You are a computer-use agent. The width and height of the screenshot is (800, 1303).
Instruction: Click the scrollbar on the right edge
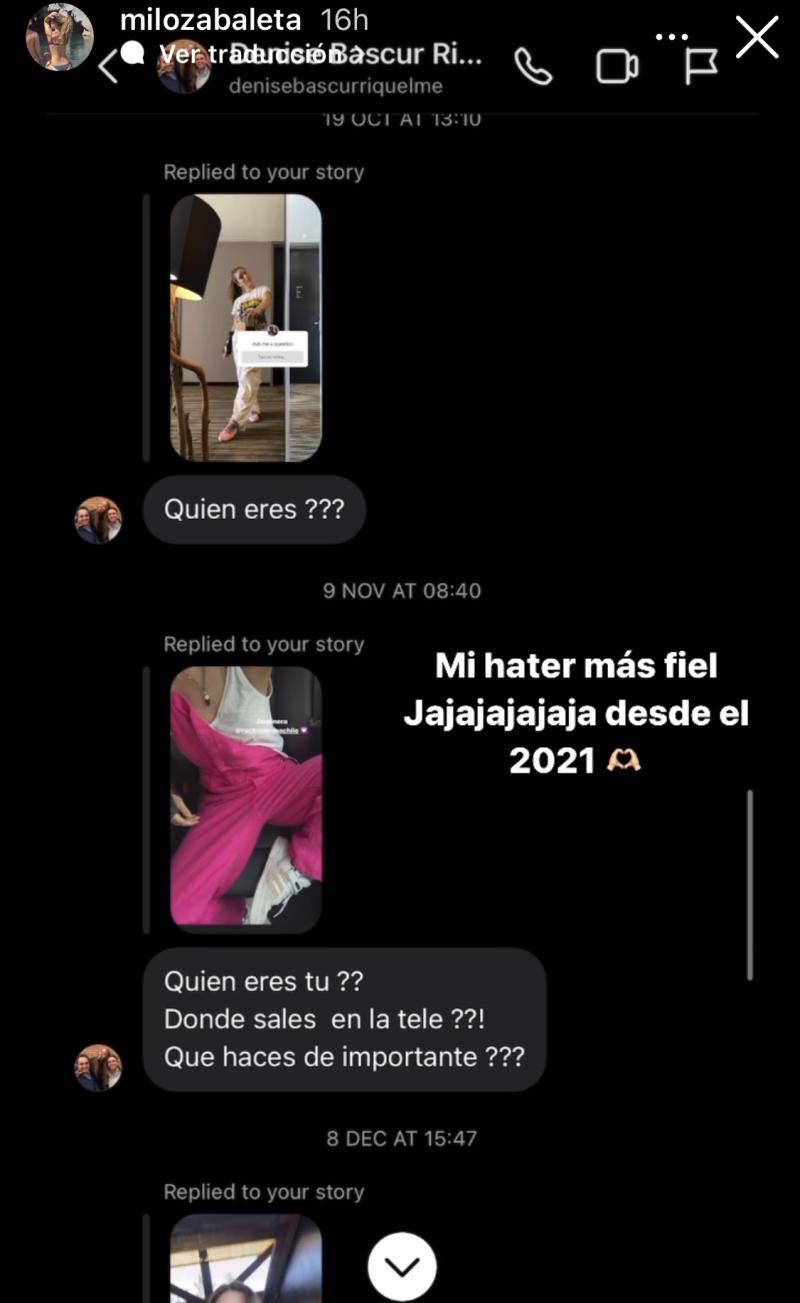749,880
